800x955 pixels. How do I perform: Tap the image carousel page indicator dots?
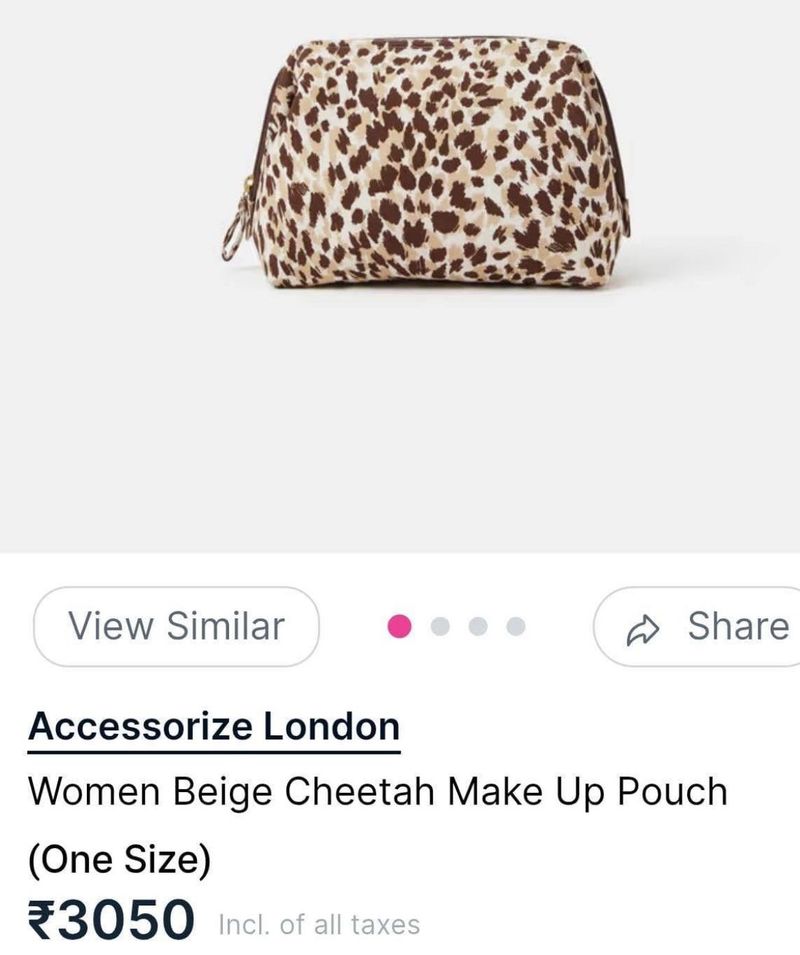[x=458, y=627]
